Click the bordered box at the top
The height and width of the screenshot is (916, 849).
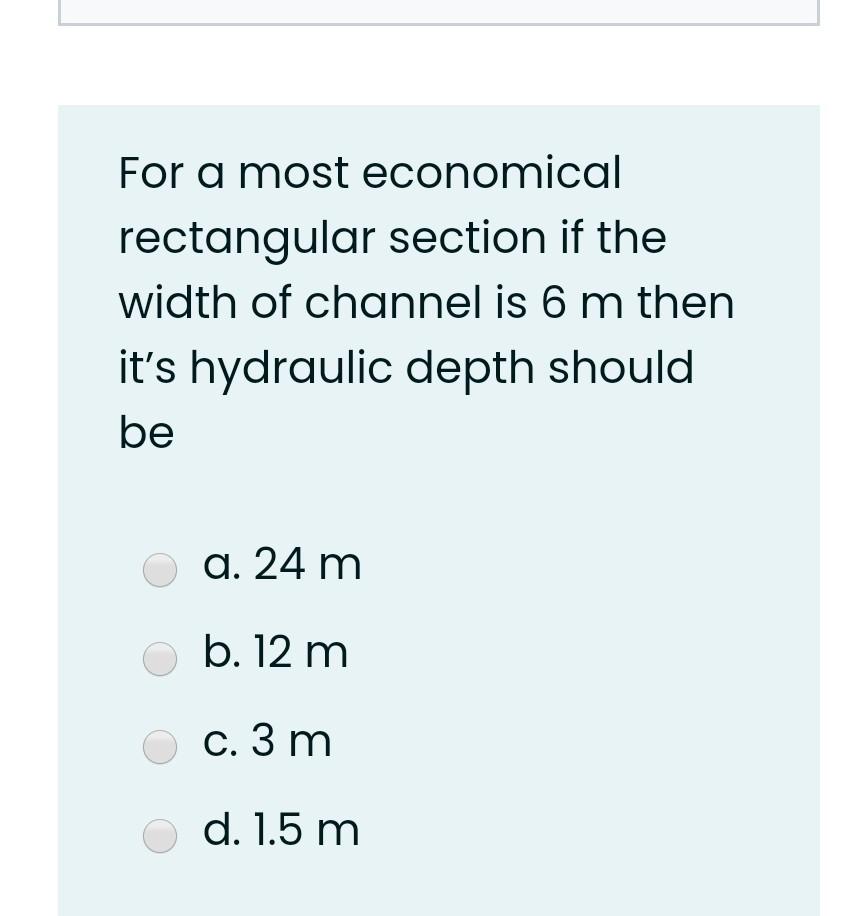point(438,12)
